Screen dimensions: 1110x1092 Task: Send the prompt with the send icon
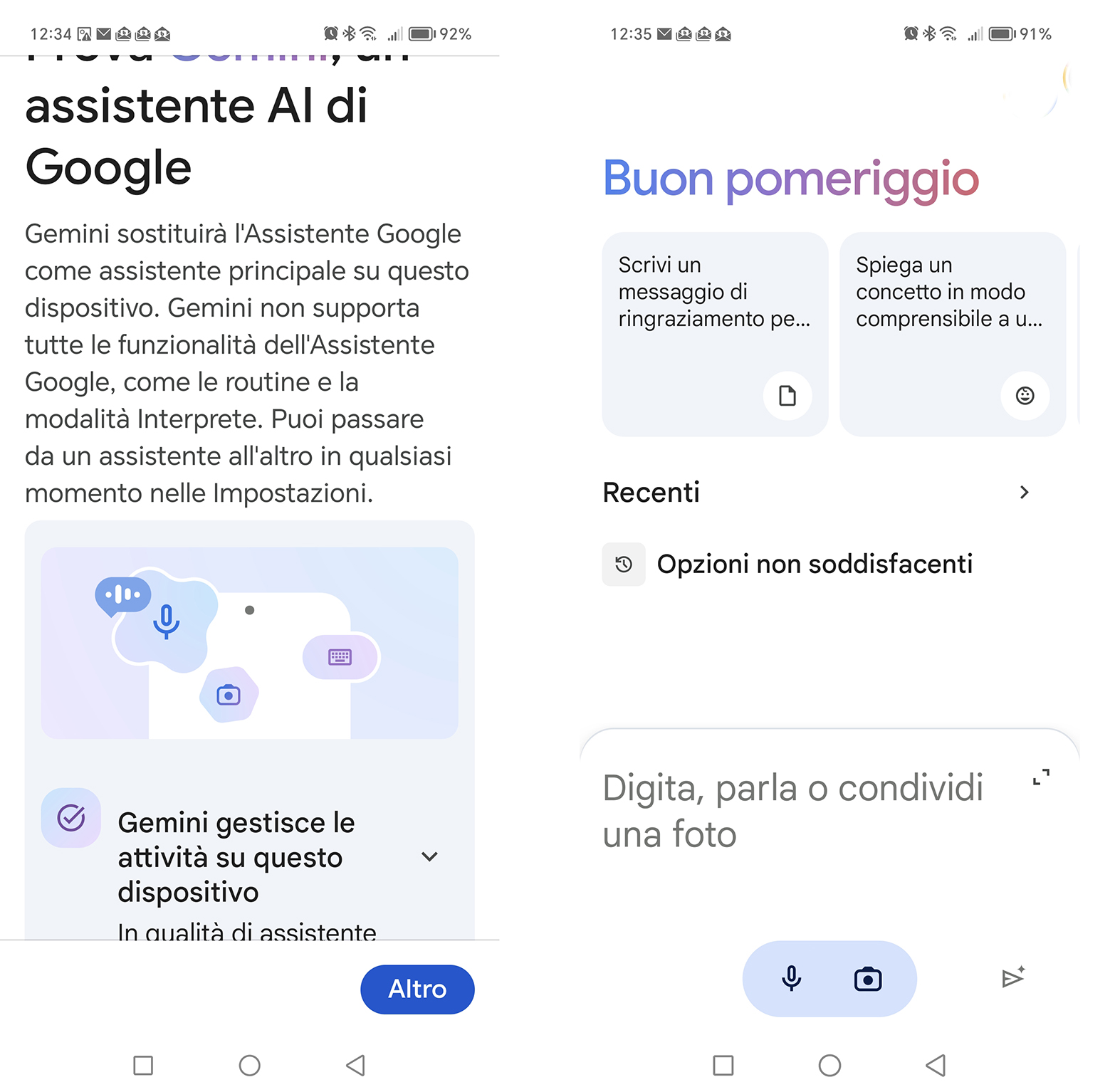[x=1012, y=978]
